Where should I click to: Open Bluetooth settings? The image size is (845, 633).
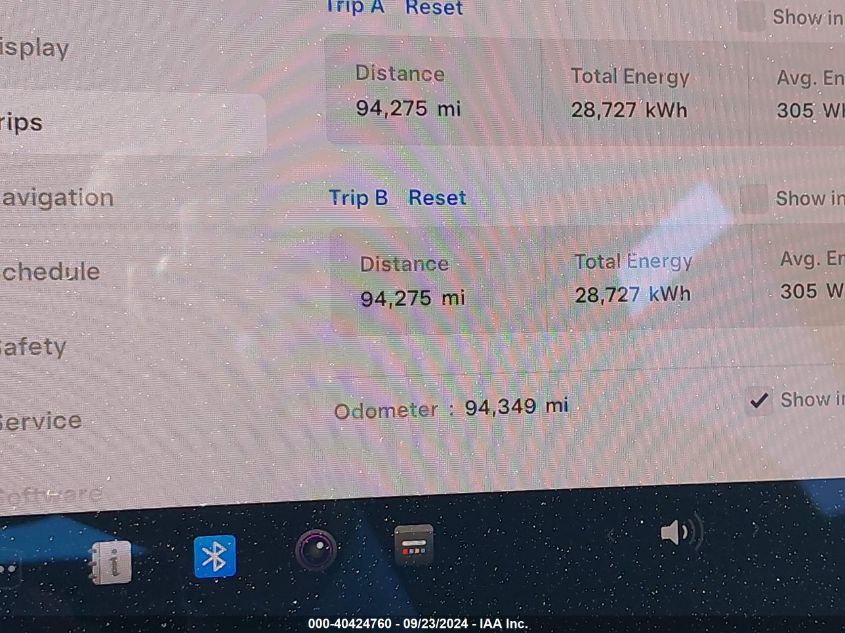(214, 556)
